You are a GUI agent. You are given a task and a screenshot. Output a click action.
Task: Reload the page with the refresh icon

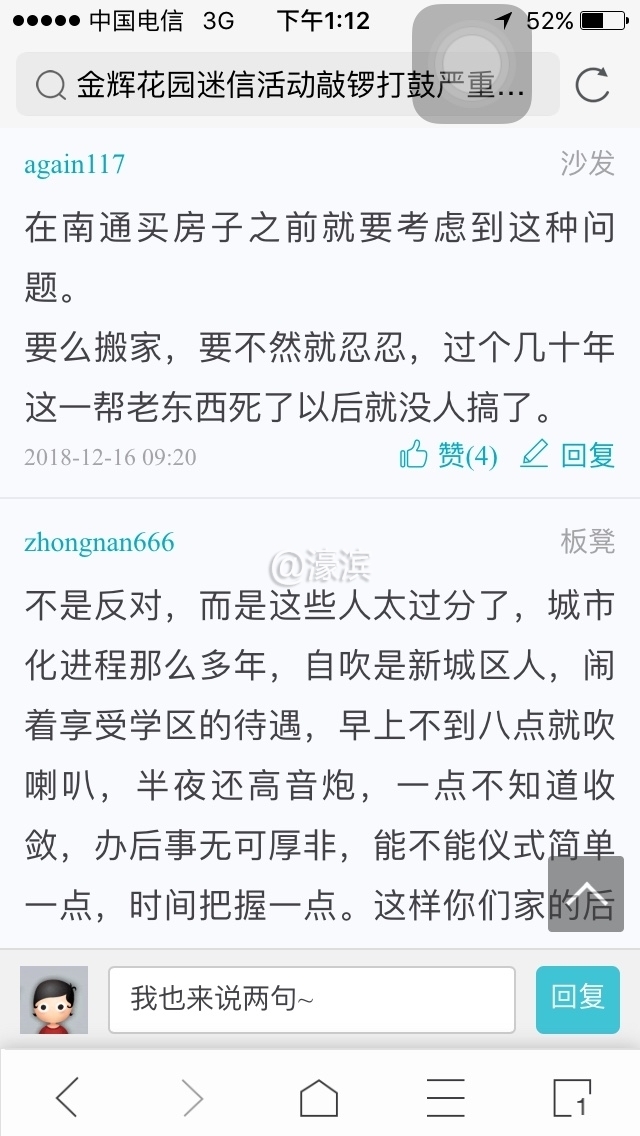(593, 85)
